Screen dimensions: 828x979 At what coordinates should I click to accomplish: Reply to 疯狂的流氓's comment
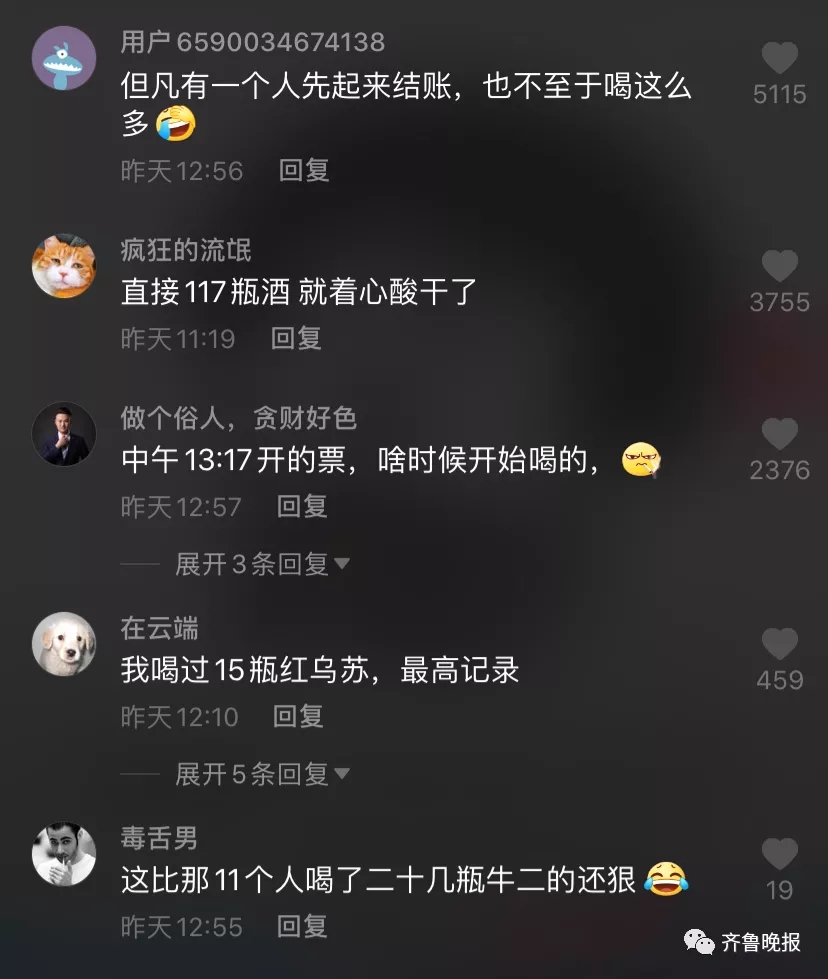(296, 339)
